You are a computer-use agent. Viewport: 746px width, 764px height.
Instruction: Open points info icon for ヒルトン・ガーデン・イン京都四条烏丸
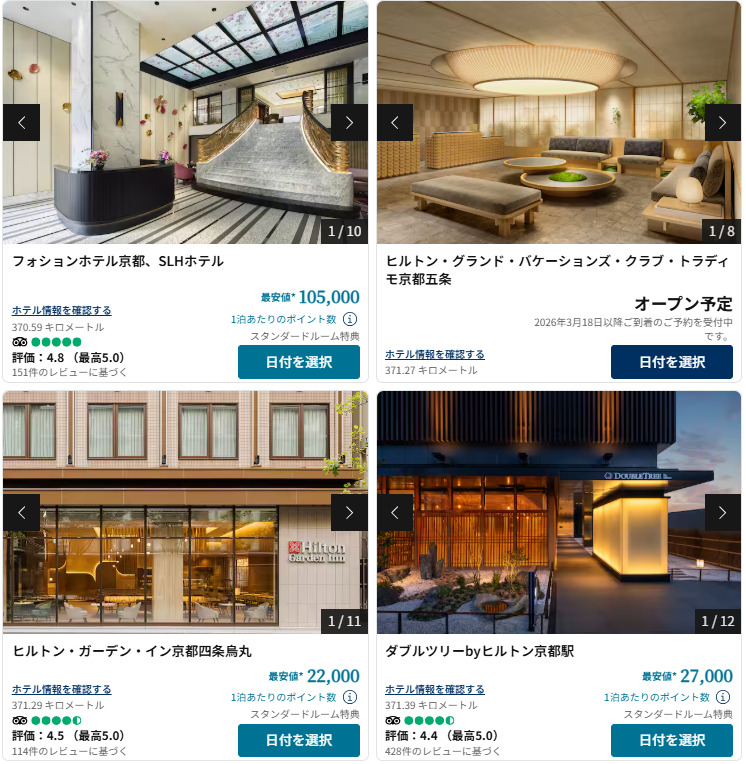point(350,697)
